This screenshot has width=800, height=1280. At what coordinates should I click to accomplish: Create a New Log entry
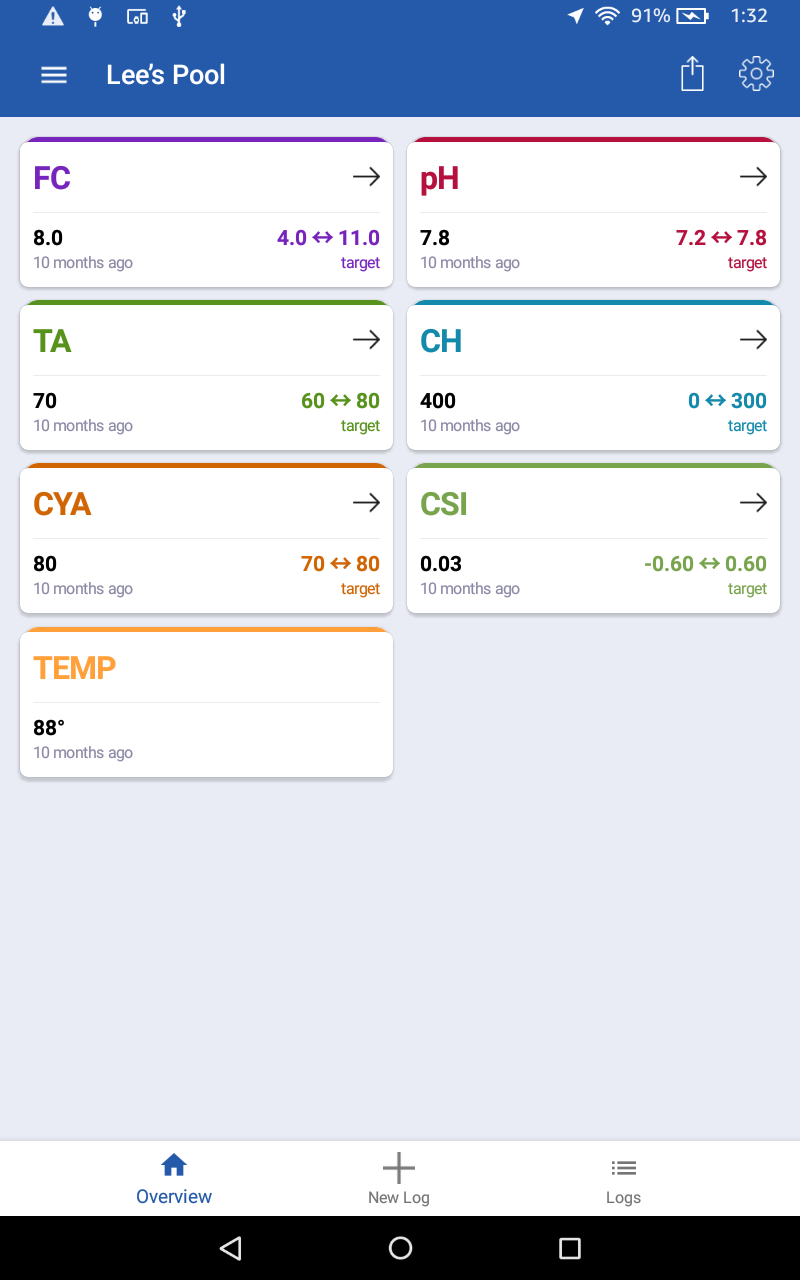[x=399, y=1179]
